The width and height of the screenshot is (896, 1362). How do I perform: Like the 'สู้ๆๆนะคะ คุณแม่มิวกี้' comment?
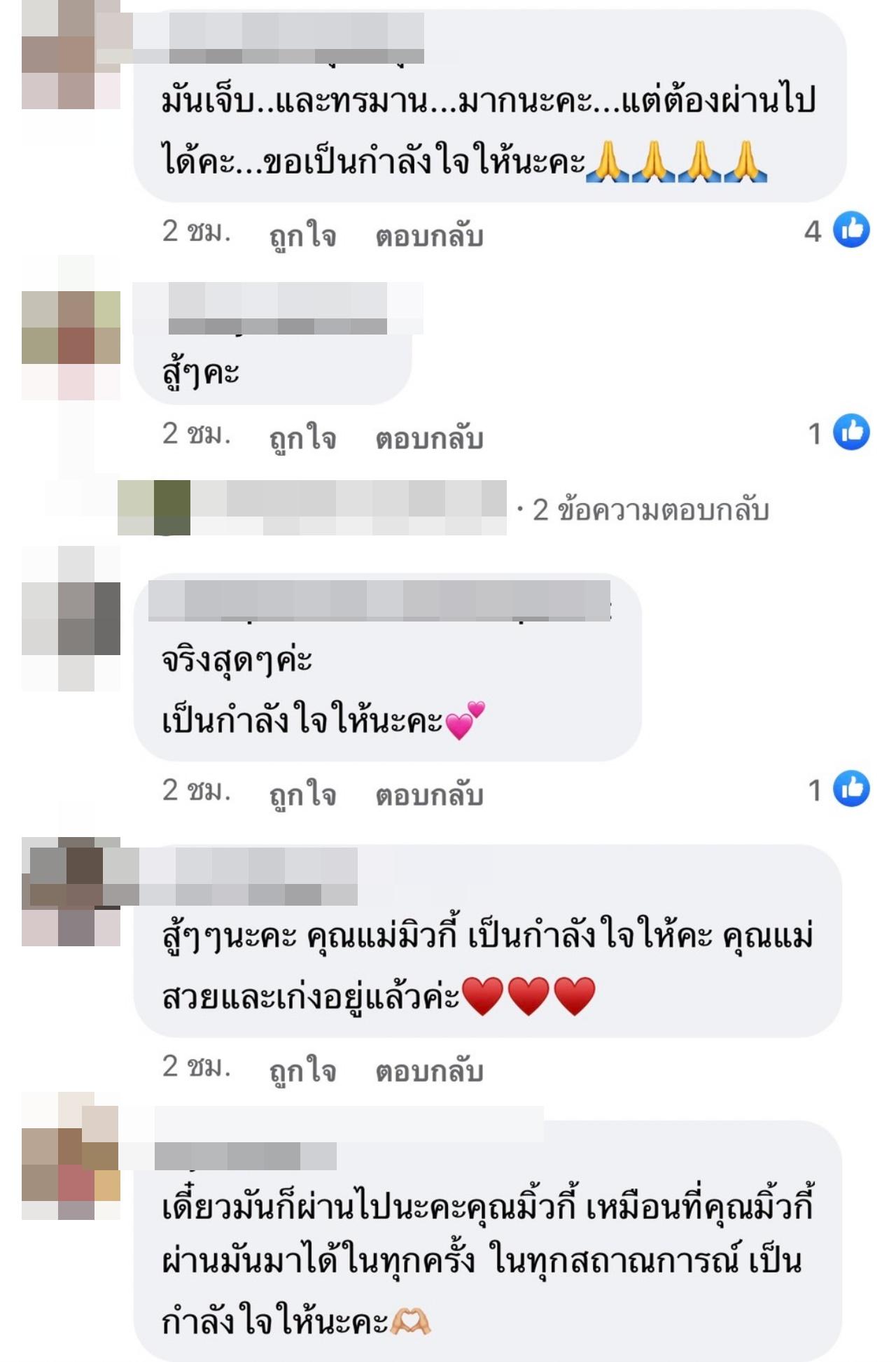[x=302, y=1069]
